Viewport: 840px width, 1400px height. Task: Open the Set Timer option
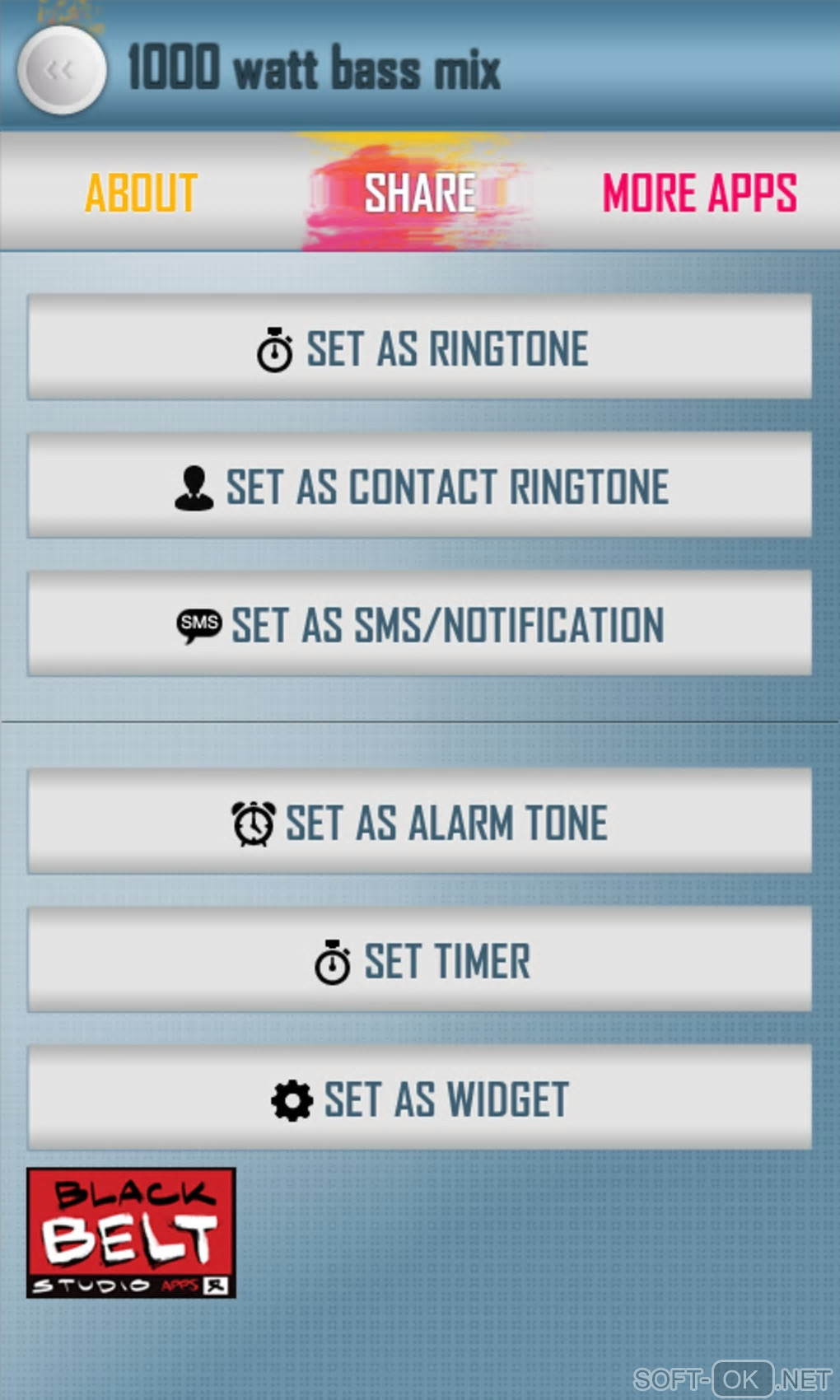click(420, 960)
